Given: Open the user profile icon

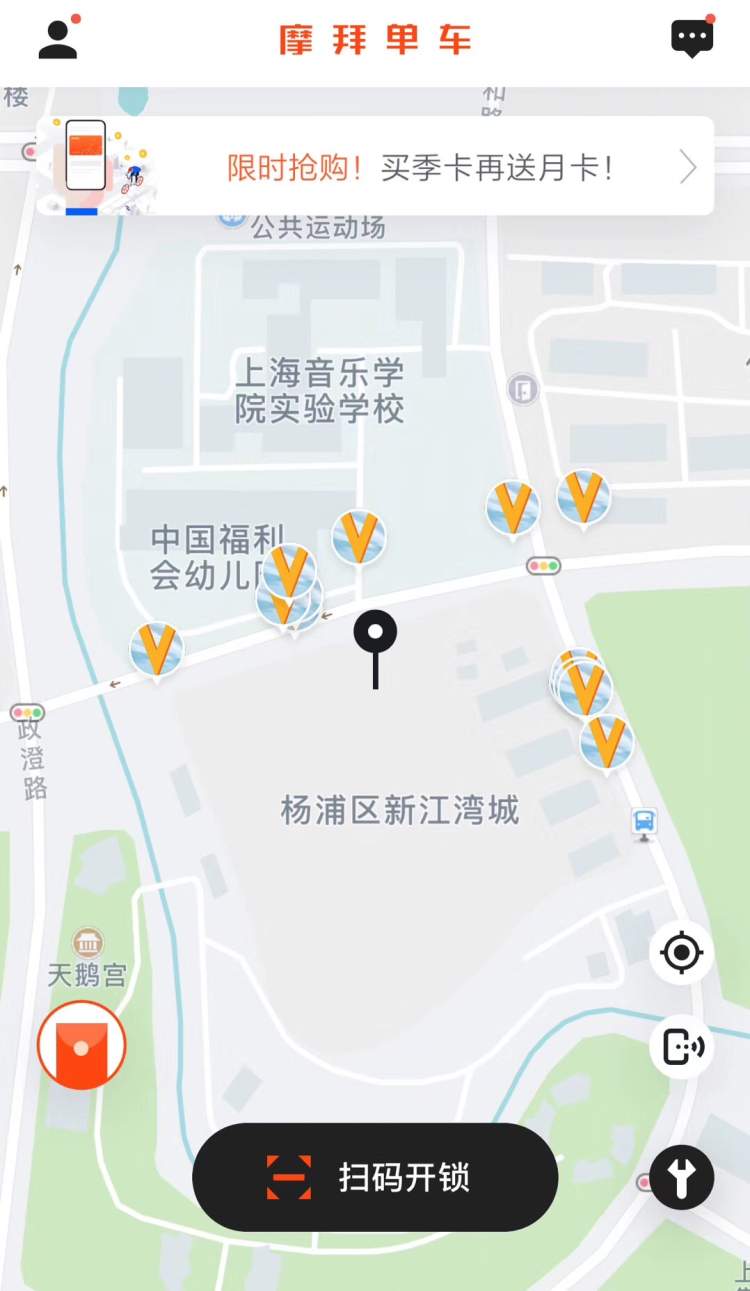Looking at the screenshot, I should 58,38.
